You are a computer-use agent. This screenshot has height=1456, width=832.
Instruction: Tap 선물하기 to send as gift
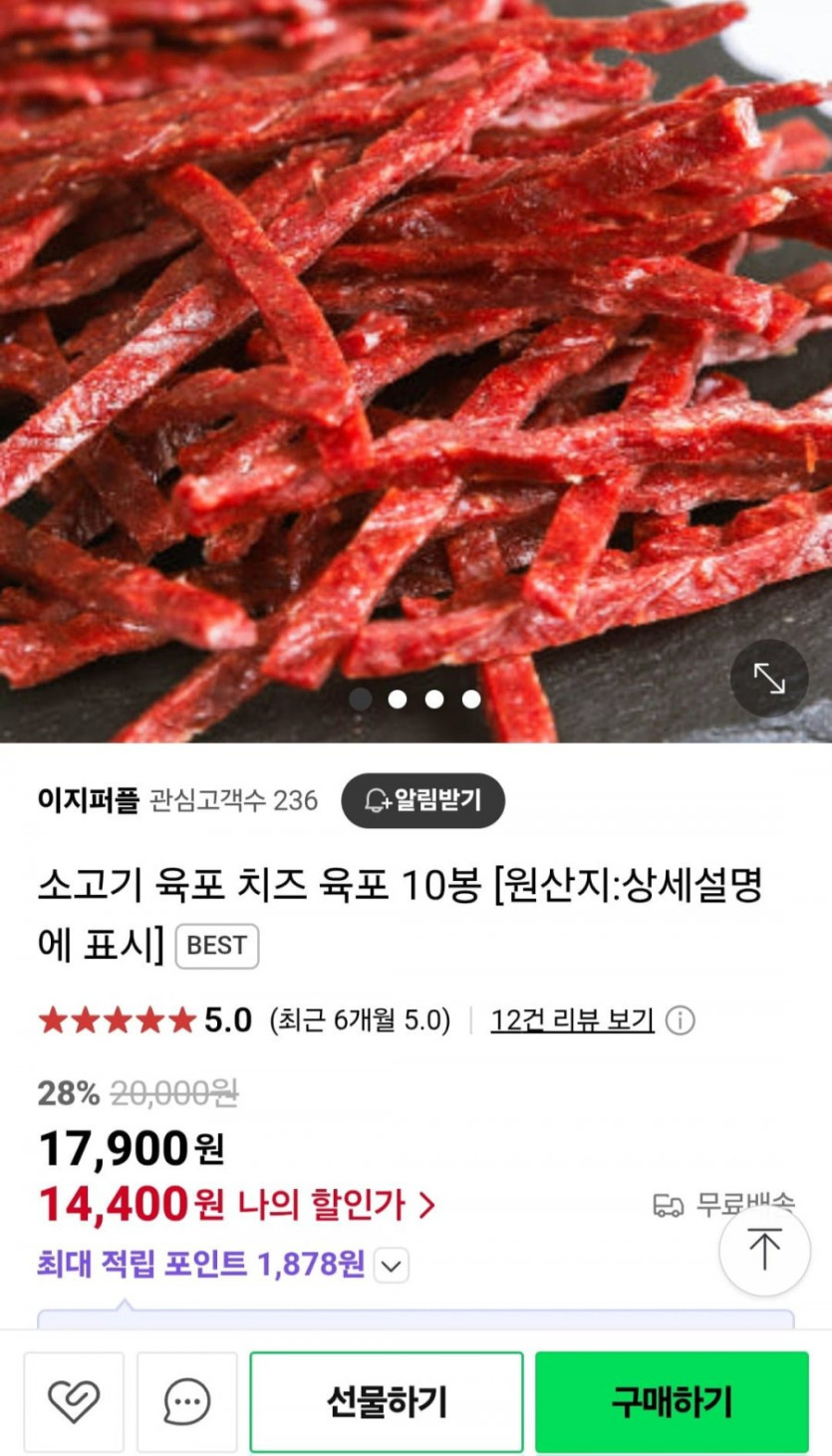(386, 1401)
